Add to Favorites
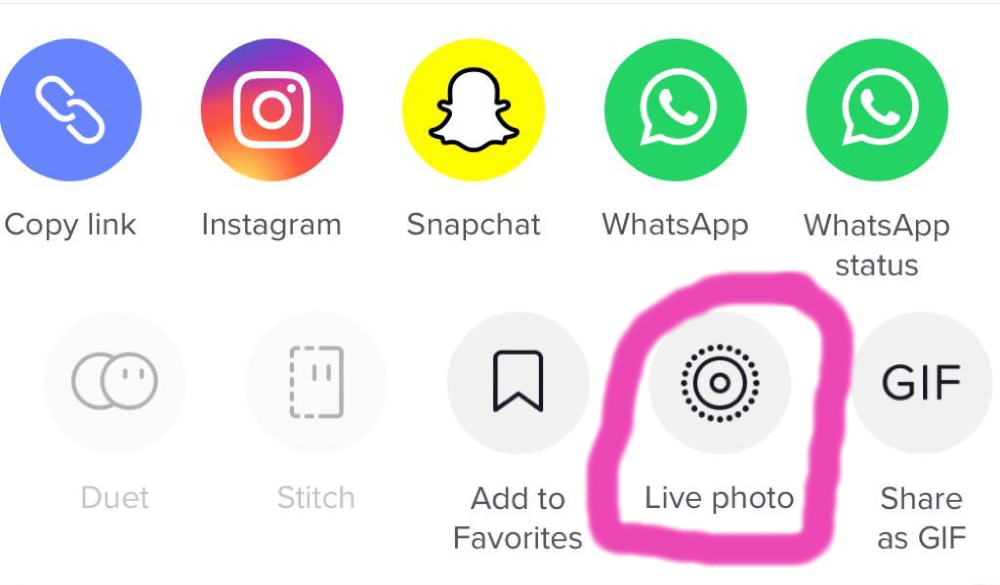 pos(518,383)
